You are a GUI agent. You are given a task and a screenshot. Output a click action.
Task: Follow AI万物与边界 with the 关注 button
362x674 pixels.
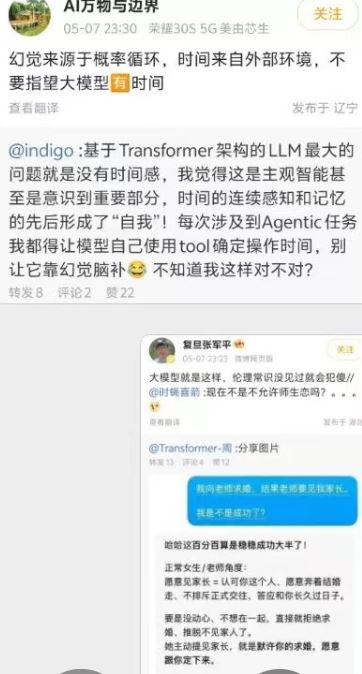(328, 15)
